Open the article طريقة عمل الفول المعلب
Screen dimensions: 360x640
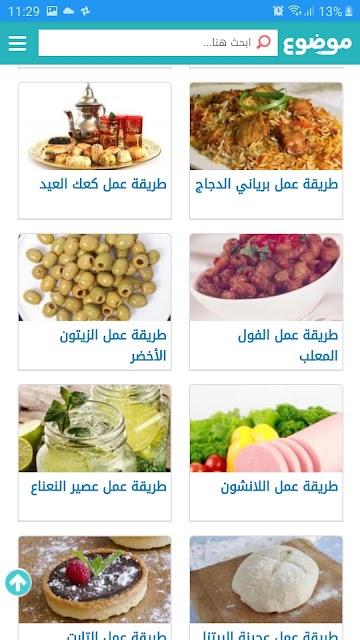click(266, 302)
